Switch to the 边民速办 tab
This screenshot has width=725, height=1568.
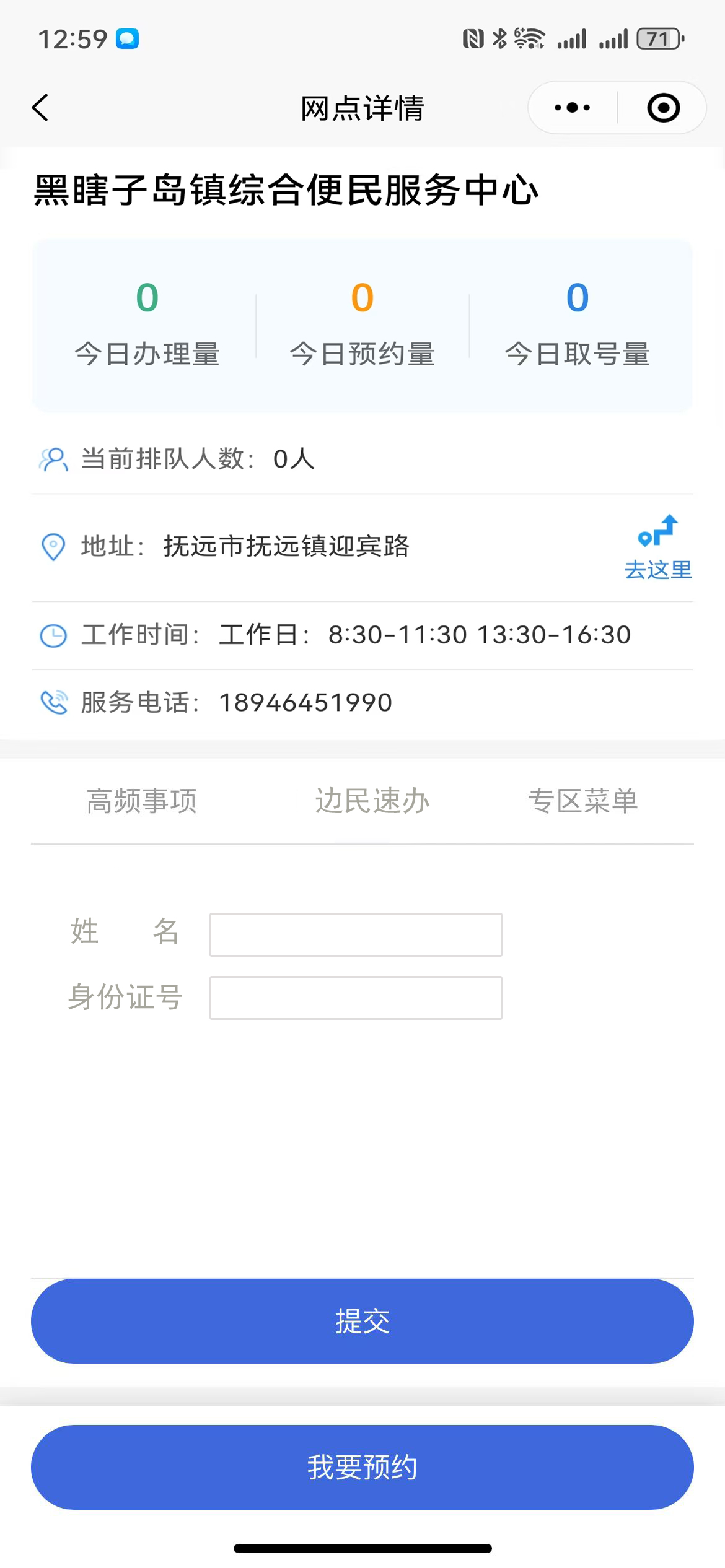pos(372,801)
